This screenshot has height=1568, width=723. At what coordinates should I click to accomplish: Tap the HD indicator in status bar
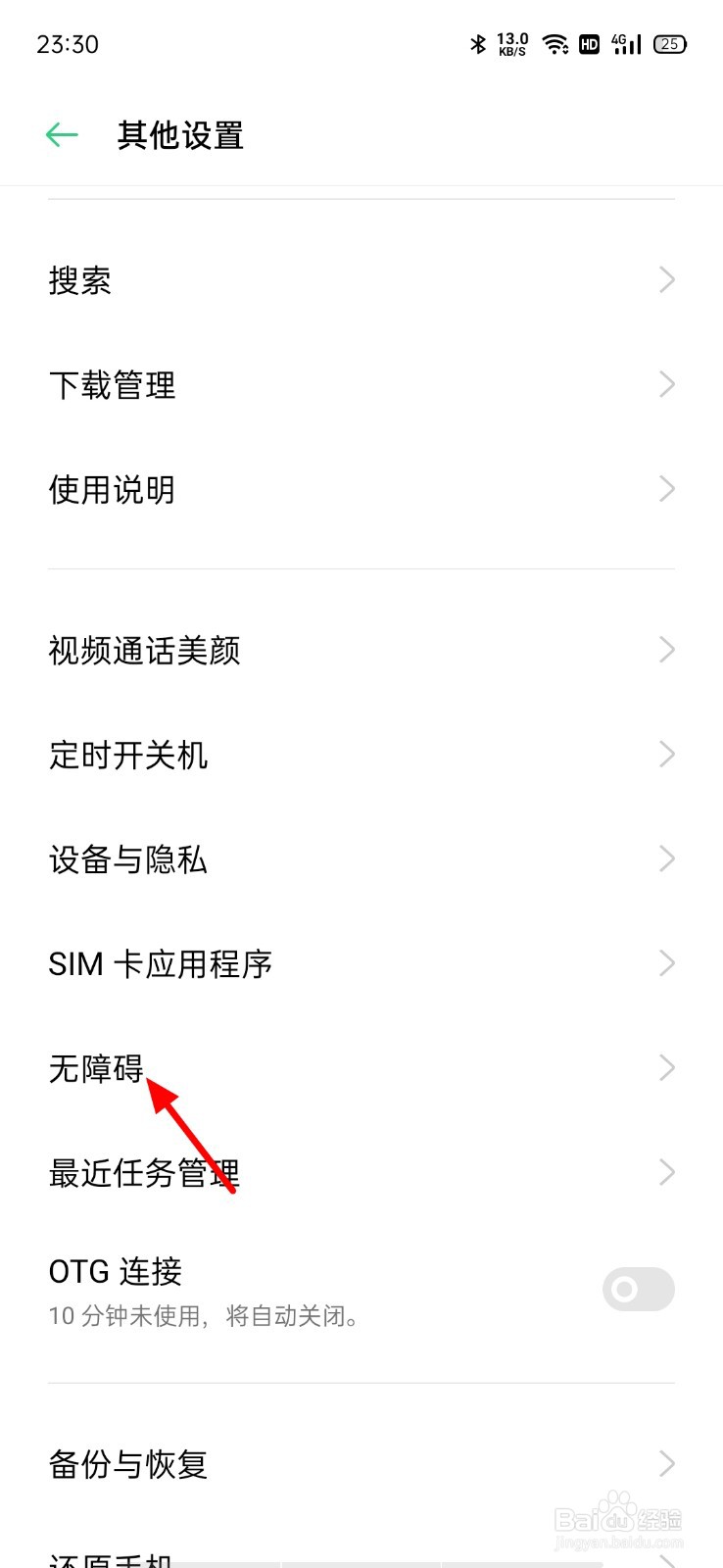[x=589, y=43]
